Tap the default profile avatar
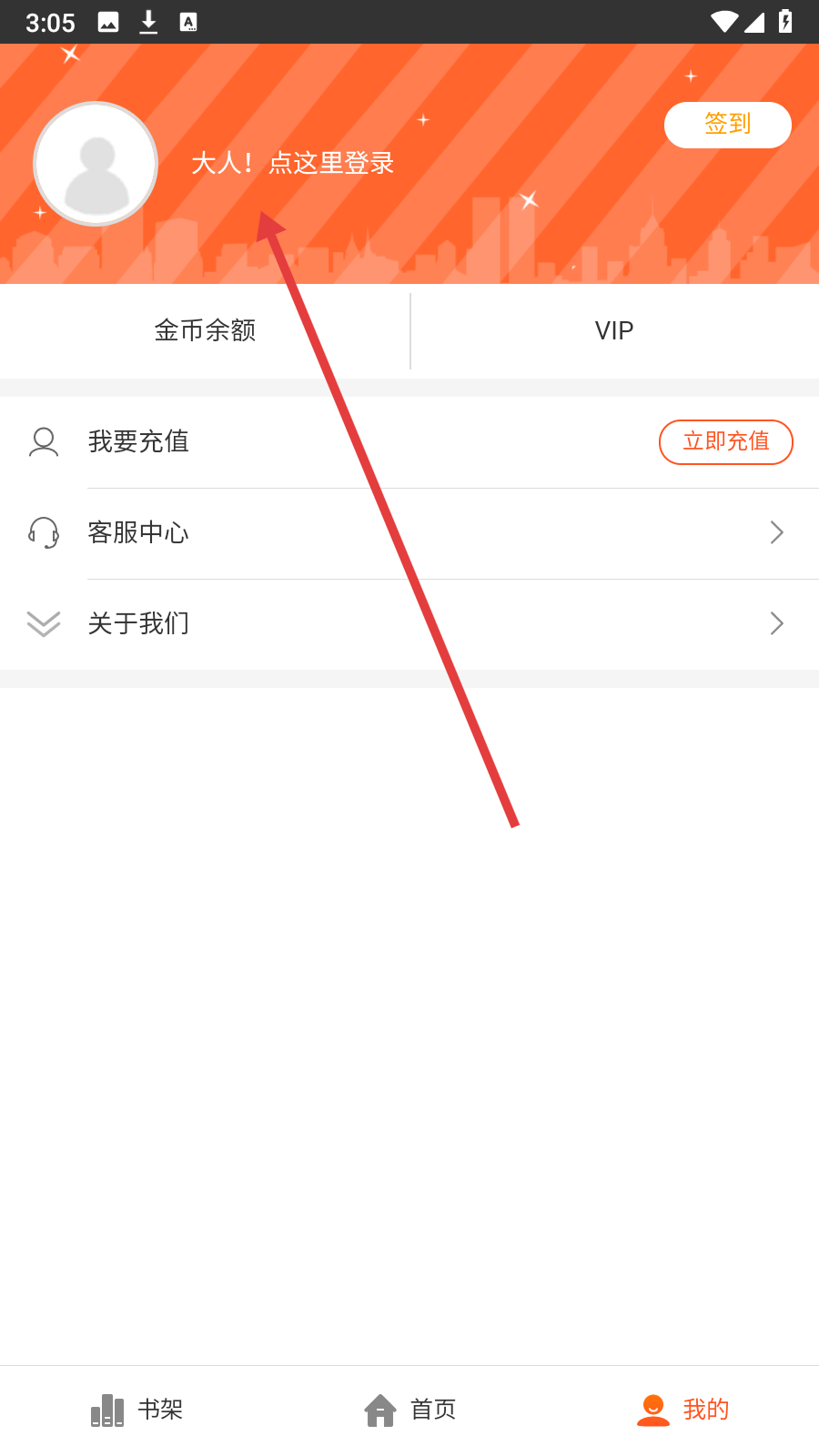 pyautogui.click(x=96, y=164)
